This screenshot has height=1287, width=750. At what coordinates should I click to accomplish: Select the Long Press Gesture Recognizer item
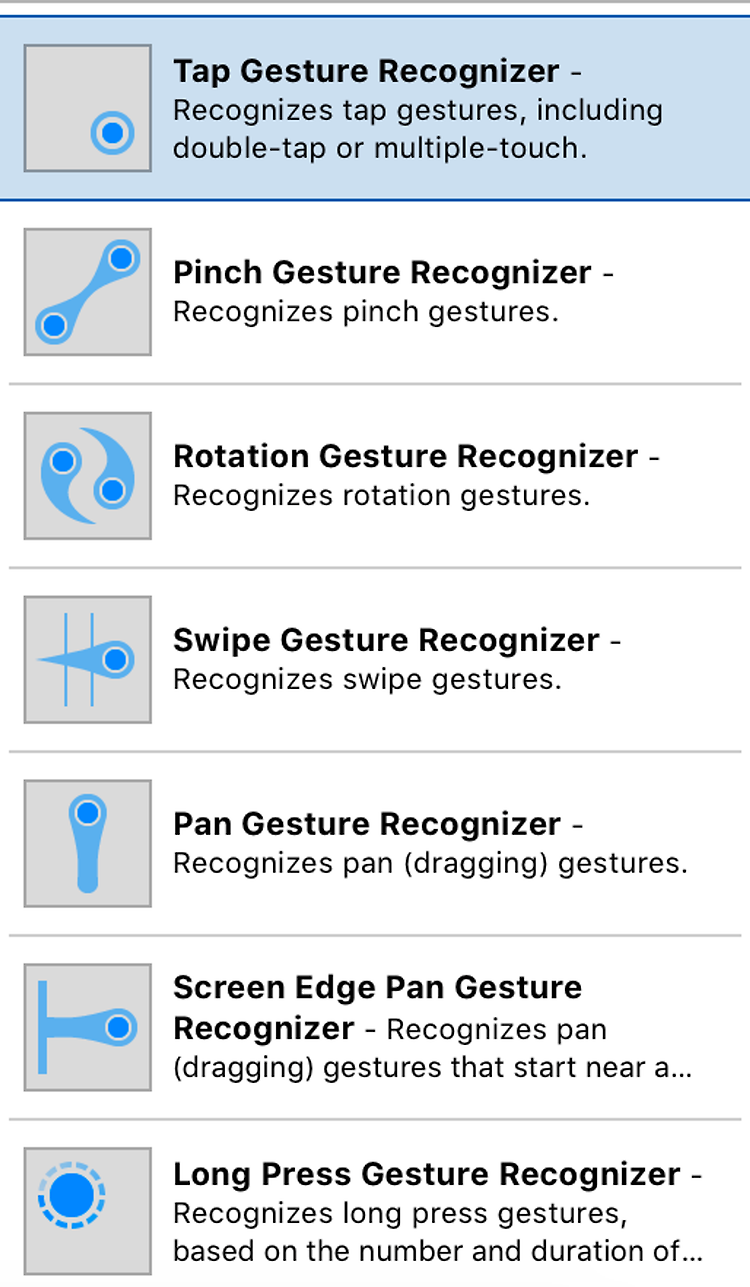point(375,1212)
